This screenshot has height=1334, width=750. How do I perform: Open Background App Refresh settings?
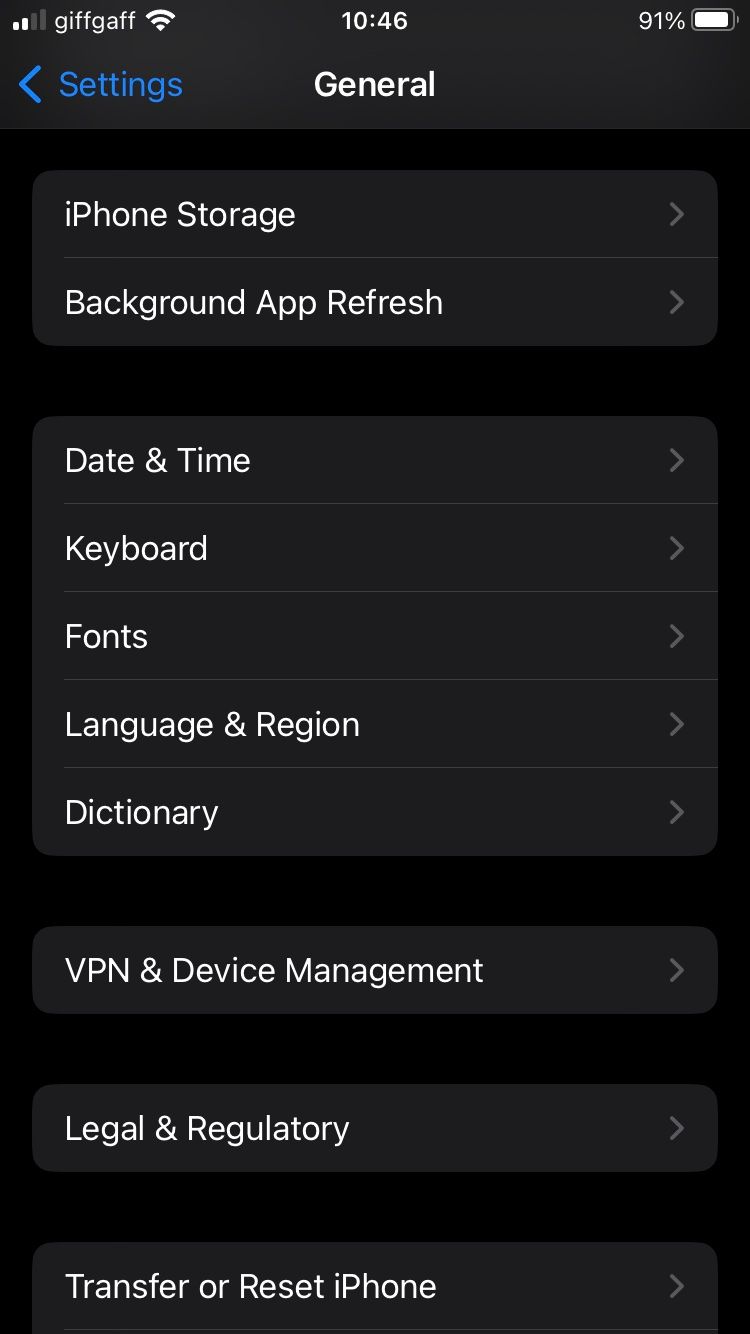click(375, 302)
